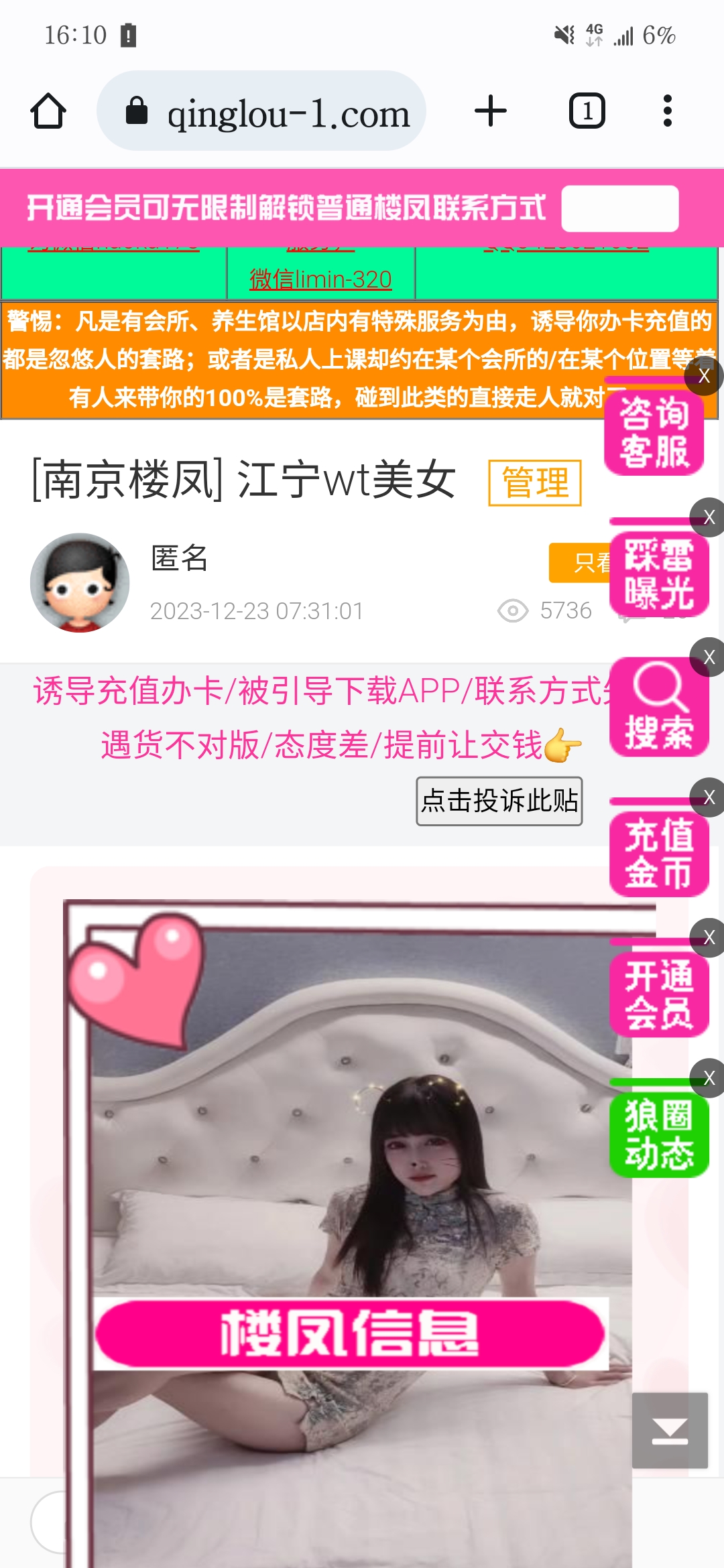Screen dimensions: 724x1568
Task: Close the 搜索 floating shortcut
Action: point(709,657)
